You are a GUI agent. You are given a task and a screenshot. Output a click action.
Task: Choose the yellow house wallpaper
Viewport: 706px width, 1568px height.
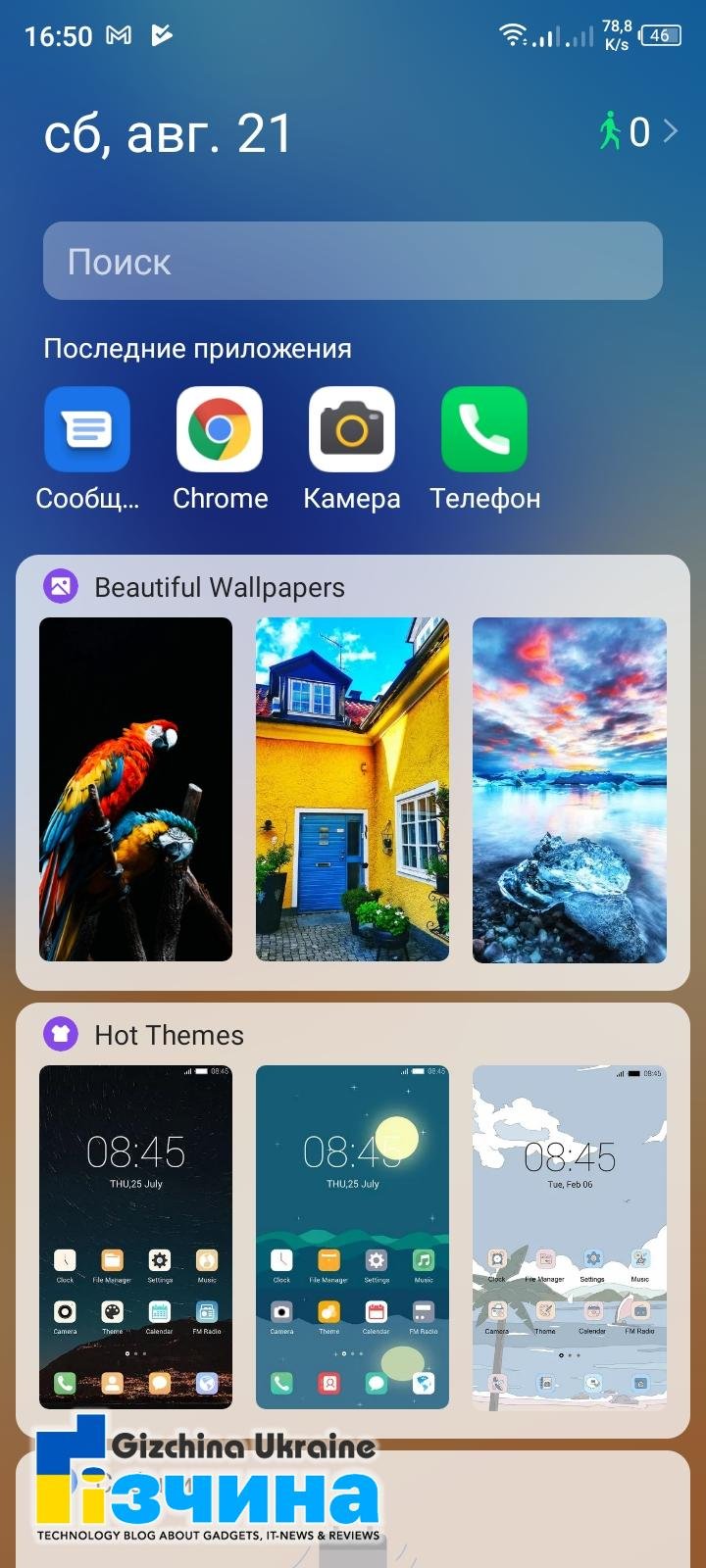[x=352, y=789]
